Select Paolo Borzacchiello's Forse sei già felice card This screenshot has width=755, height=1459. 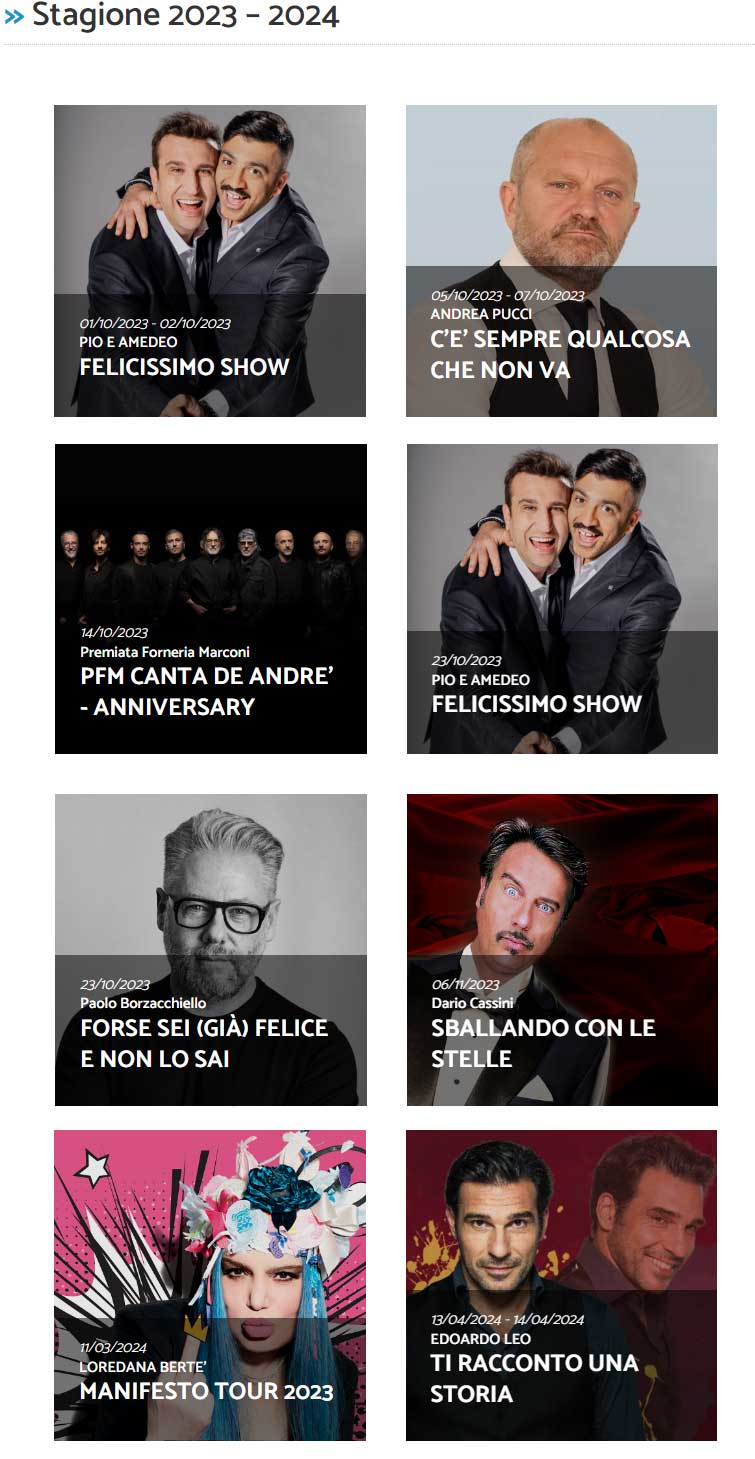point(211,950)
